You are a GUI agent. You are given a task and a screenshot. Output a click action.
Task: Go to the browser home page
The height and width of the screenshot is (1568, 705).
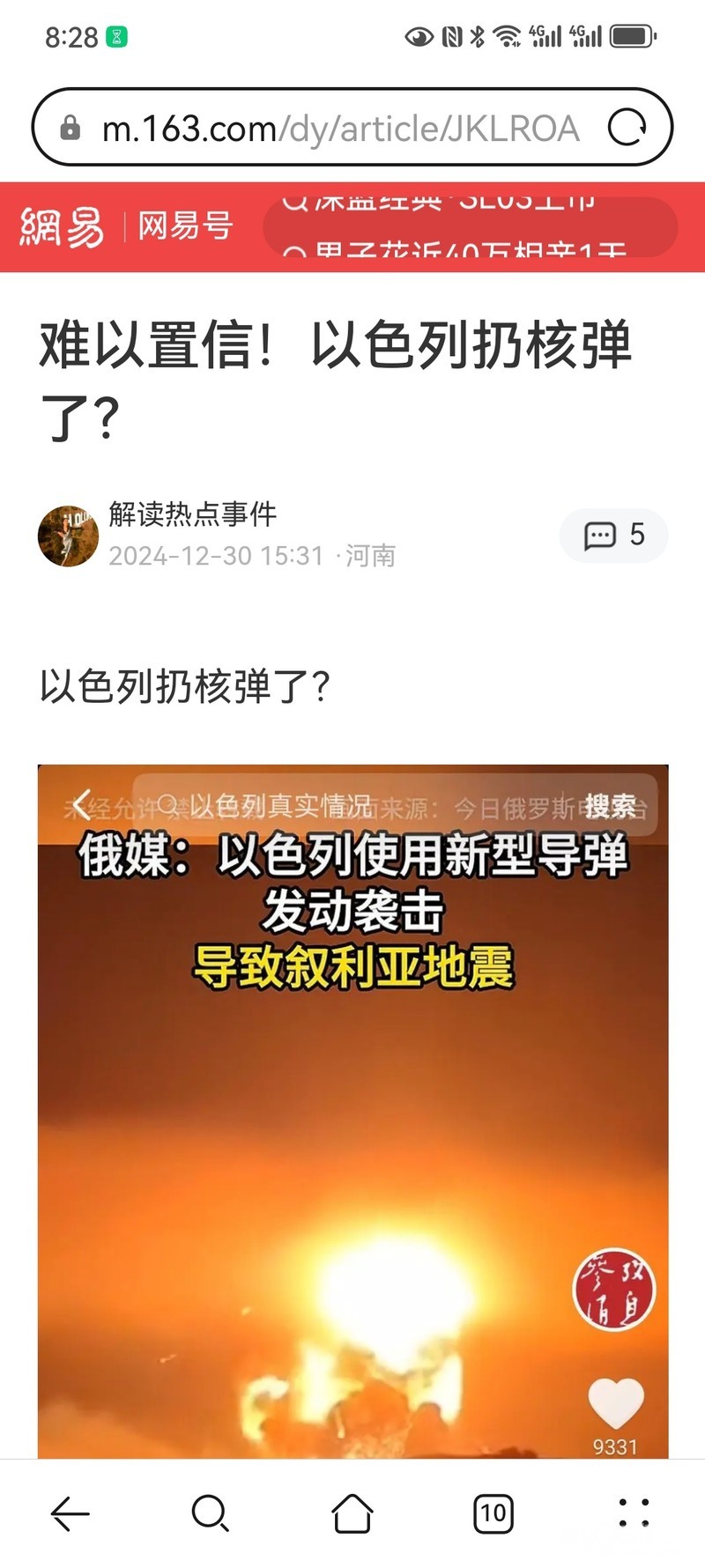coord(352,1513)
